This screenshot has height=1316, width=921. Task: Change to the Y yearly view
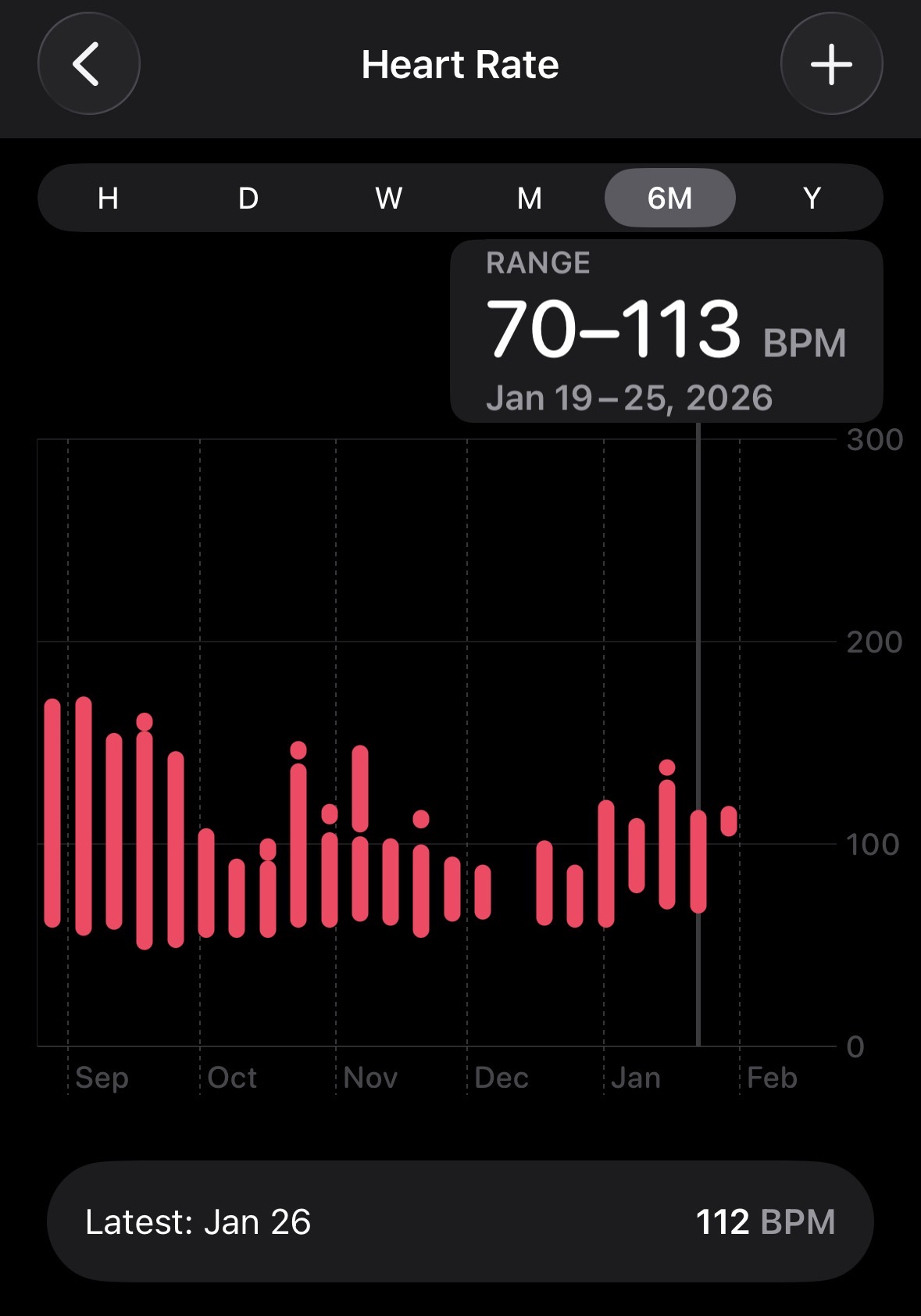pos(812,198)
